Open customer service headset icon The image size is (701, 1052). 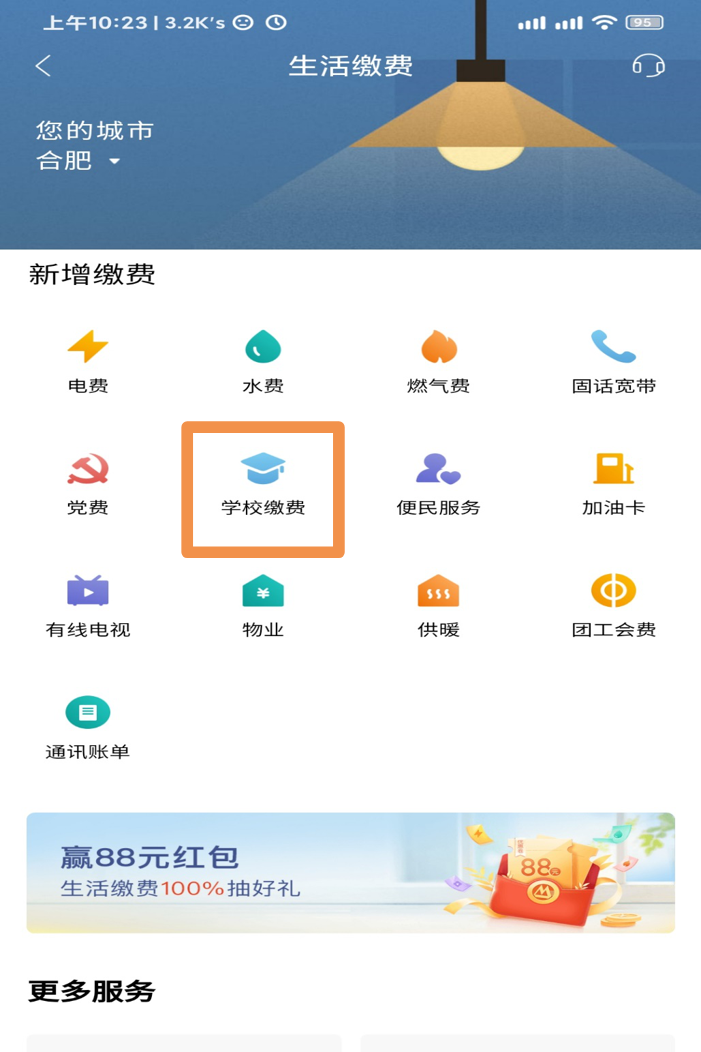click(648, 66)
